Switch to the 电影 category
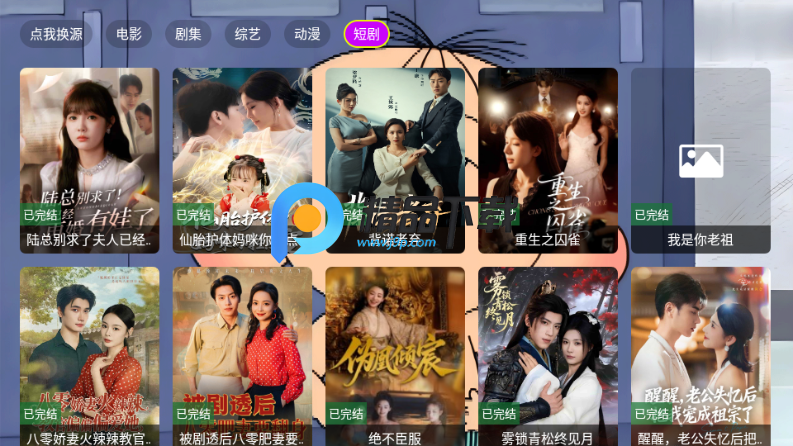This screenshot has width=793, height=446. [x=128, y=34]
